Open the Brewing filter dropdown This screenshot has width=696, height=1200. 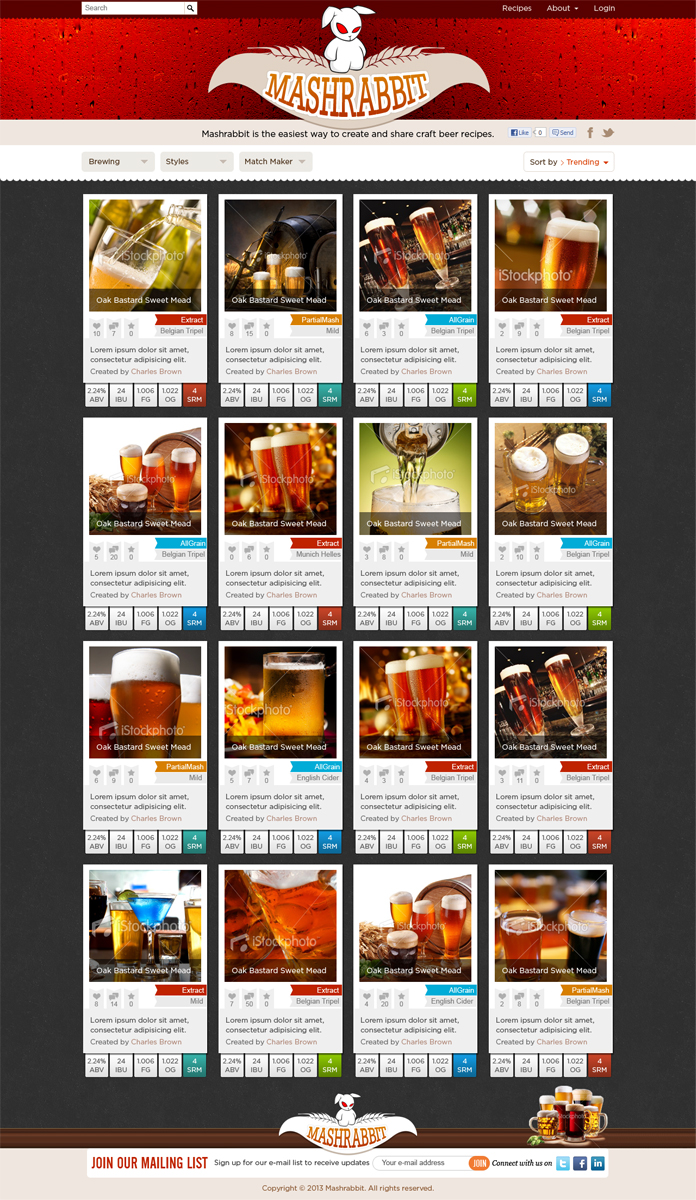pos(117,162)
